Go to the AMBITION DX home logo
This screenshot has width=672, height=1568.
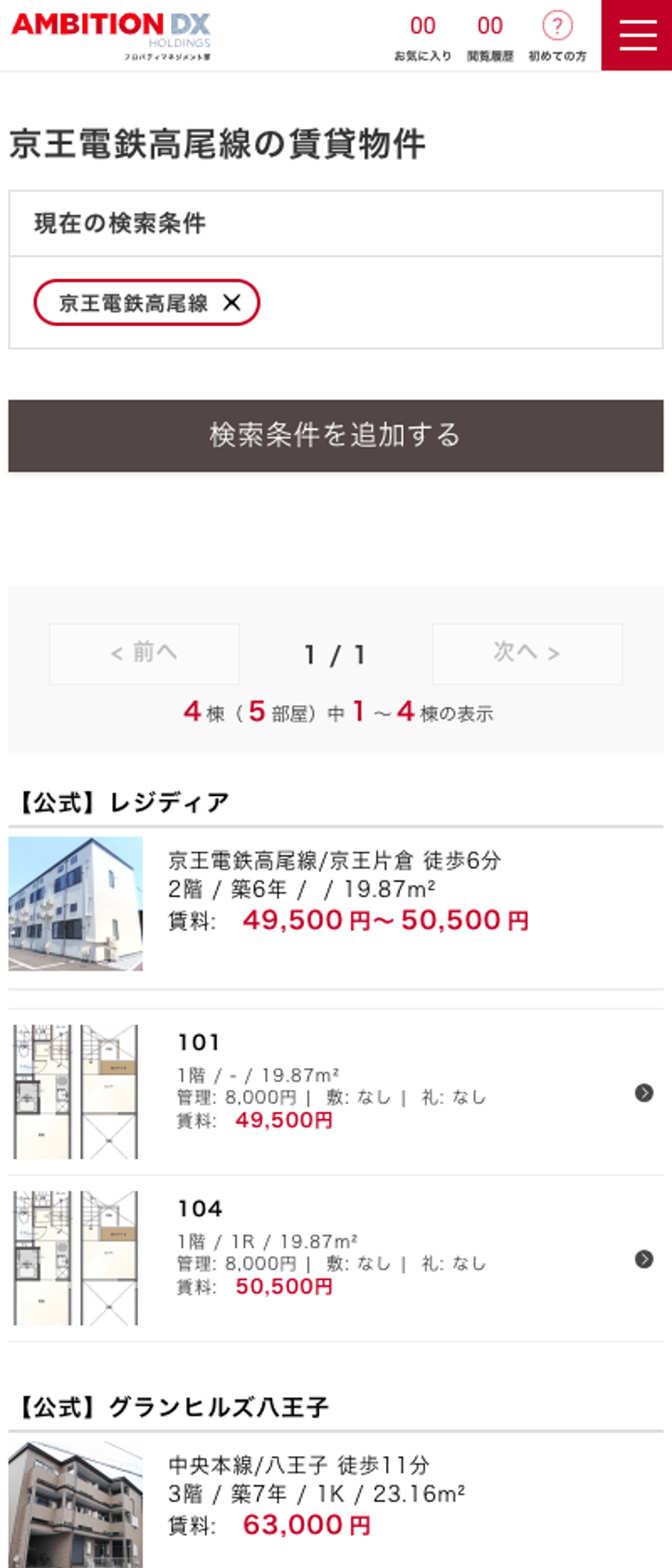point(111,34)
